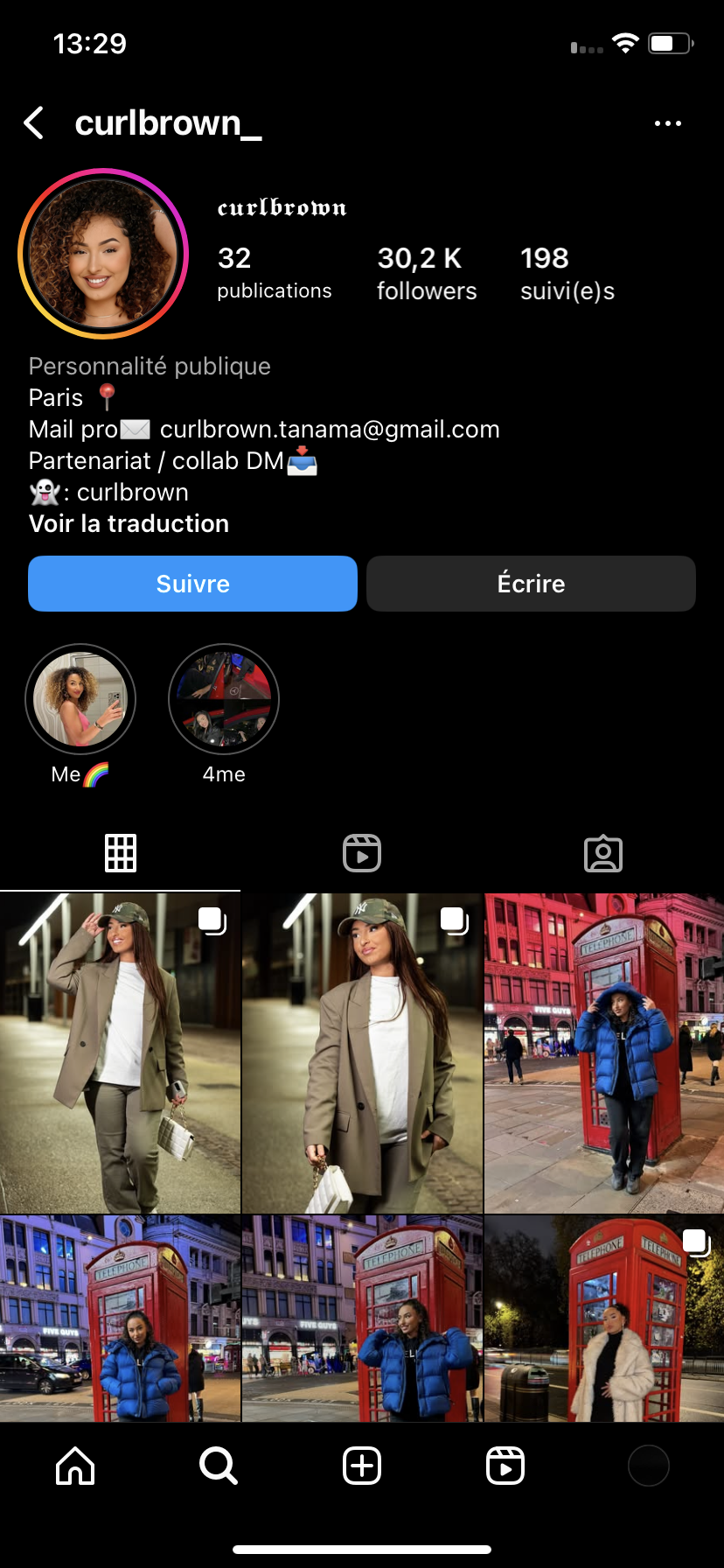Screen dimensions: 724x1568
Task: Open your own profile from the bottom bar
Action: pos(648,1465)
